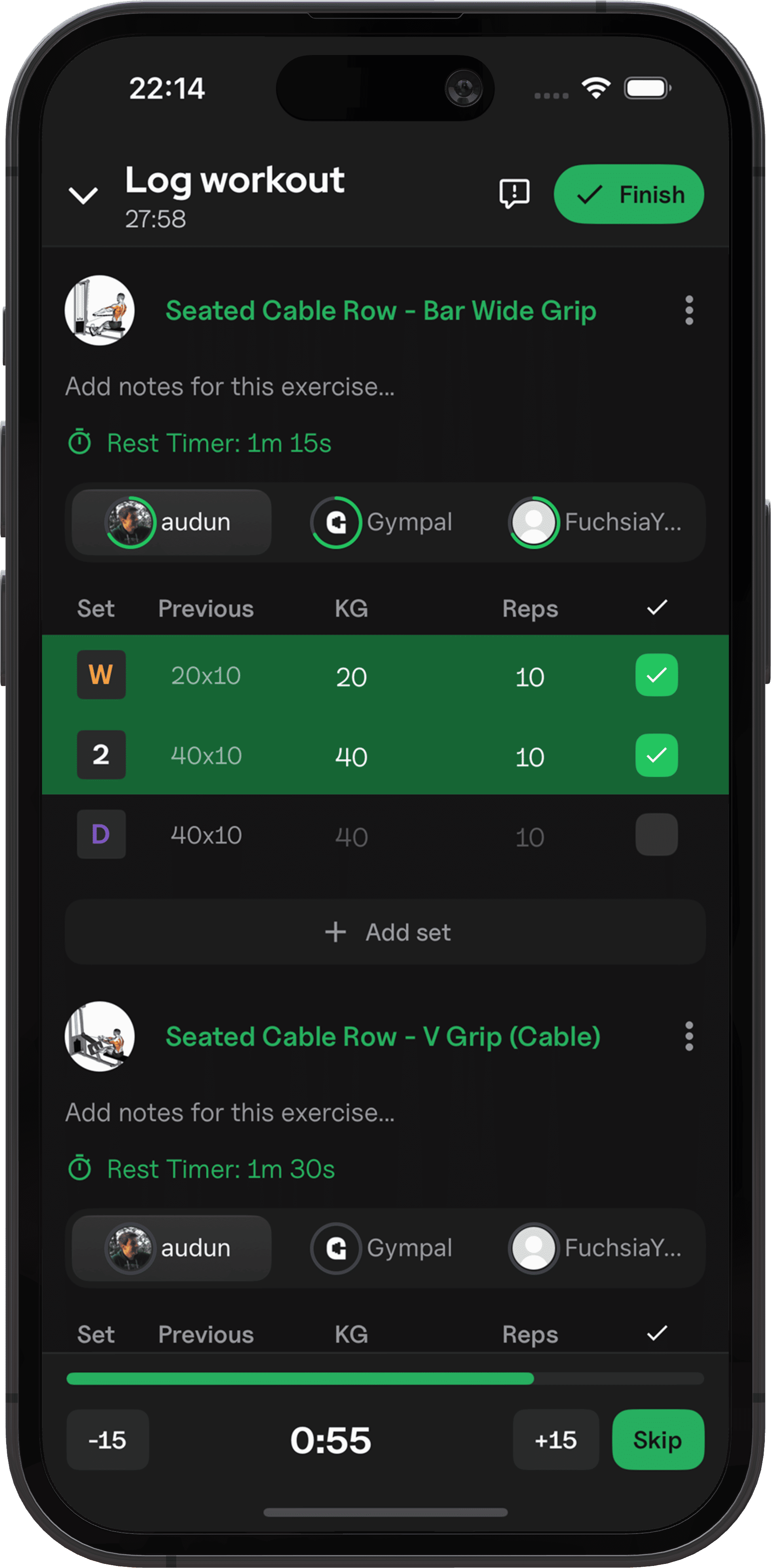Skip the rest countdown
The image size is (771, 1568).
click(x=657, y=1440)
